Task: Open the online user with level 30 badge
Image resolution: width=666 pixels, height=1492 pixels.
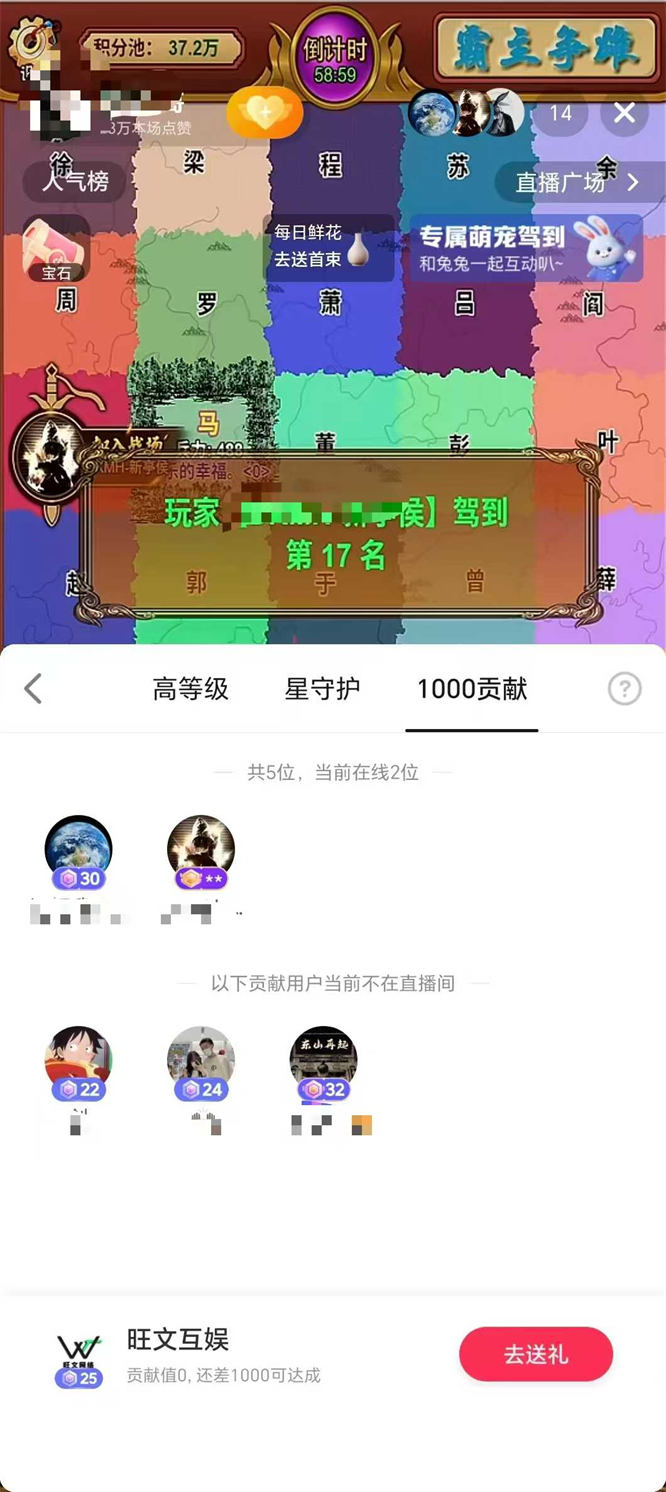Action: click(x=78, y=850)
